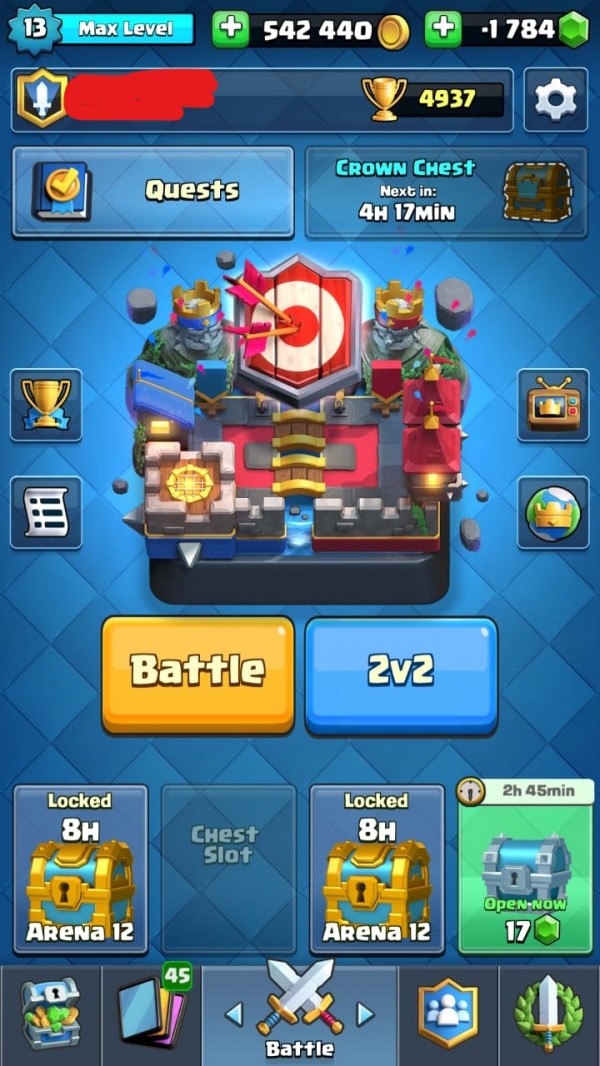Viewport: 600px width, 1066px height.
Task: Open the settings gear
Action: tap(554, 99)
